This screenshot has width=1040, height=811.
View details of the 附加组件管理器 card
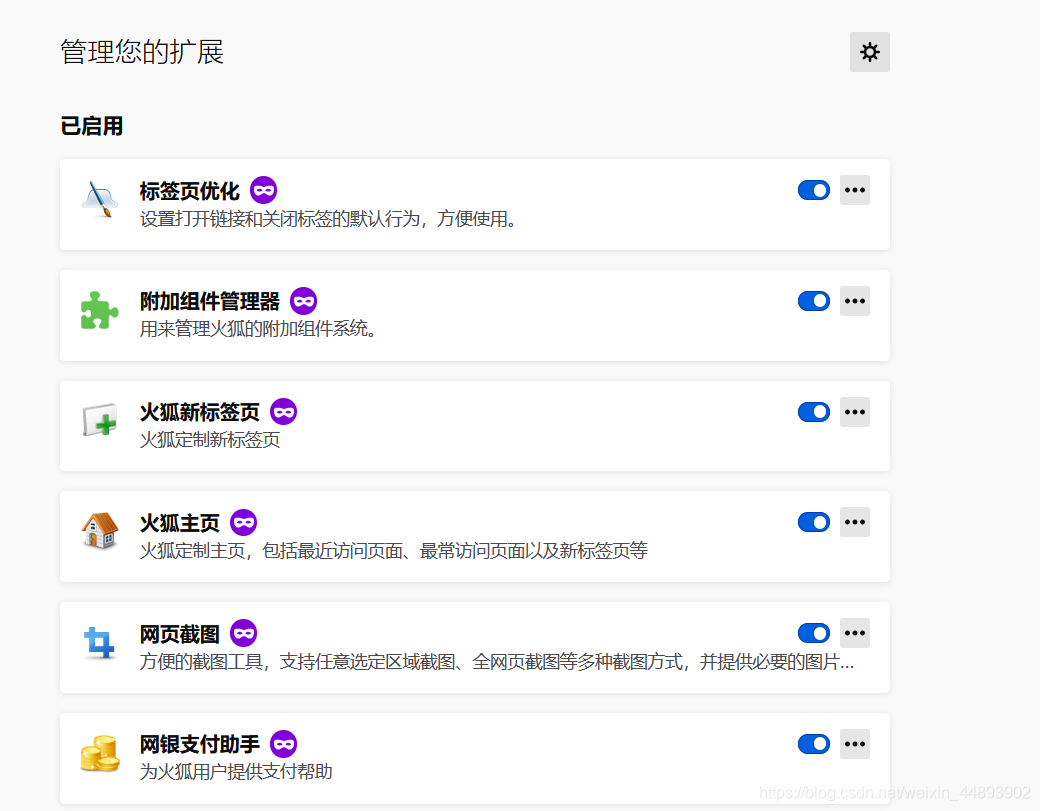tap(209, 302)
